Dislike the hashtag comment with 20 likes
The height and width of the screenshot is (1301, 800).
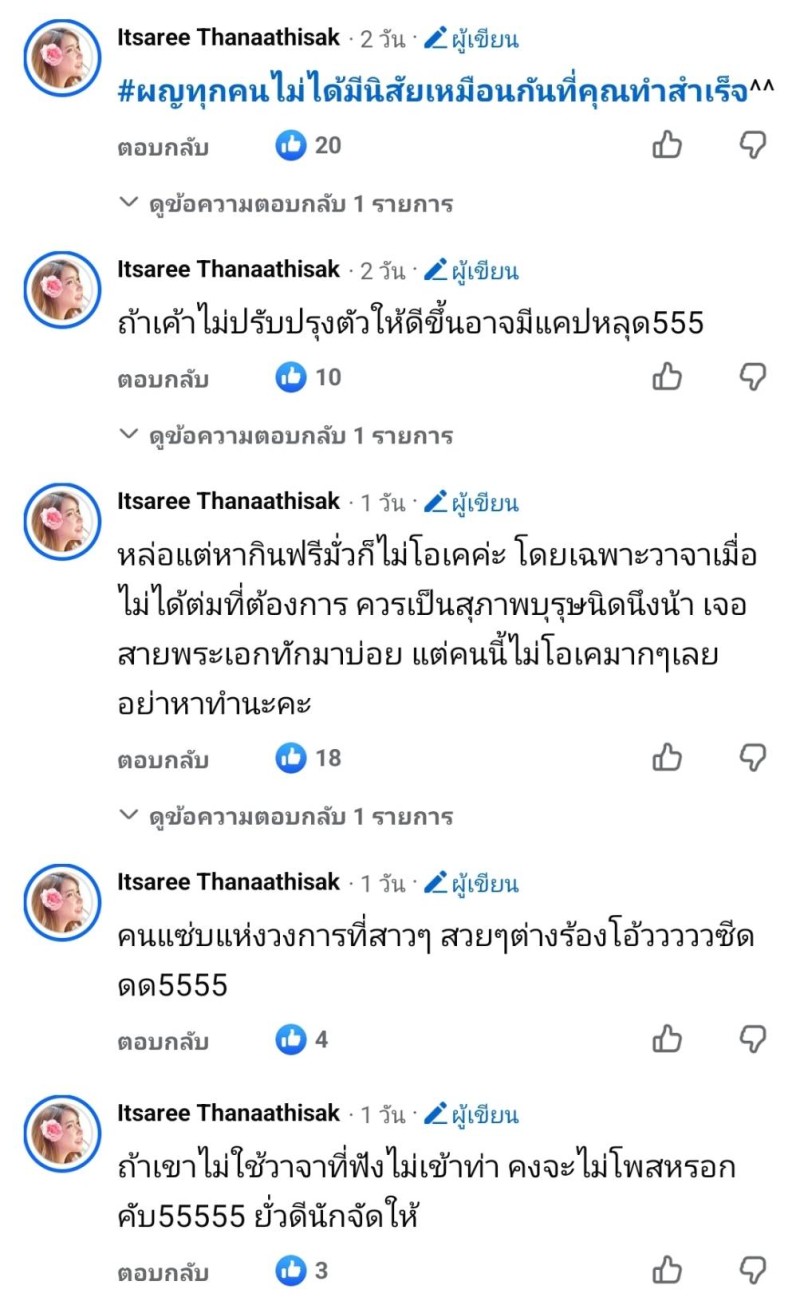point(752,146)
